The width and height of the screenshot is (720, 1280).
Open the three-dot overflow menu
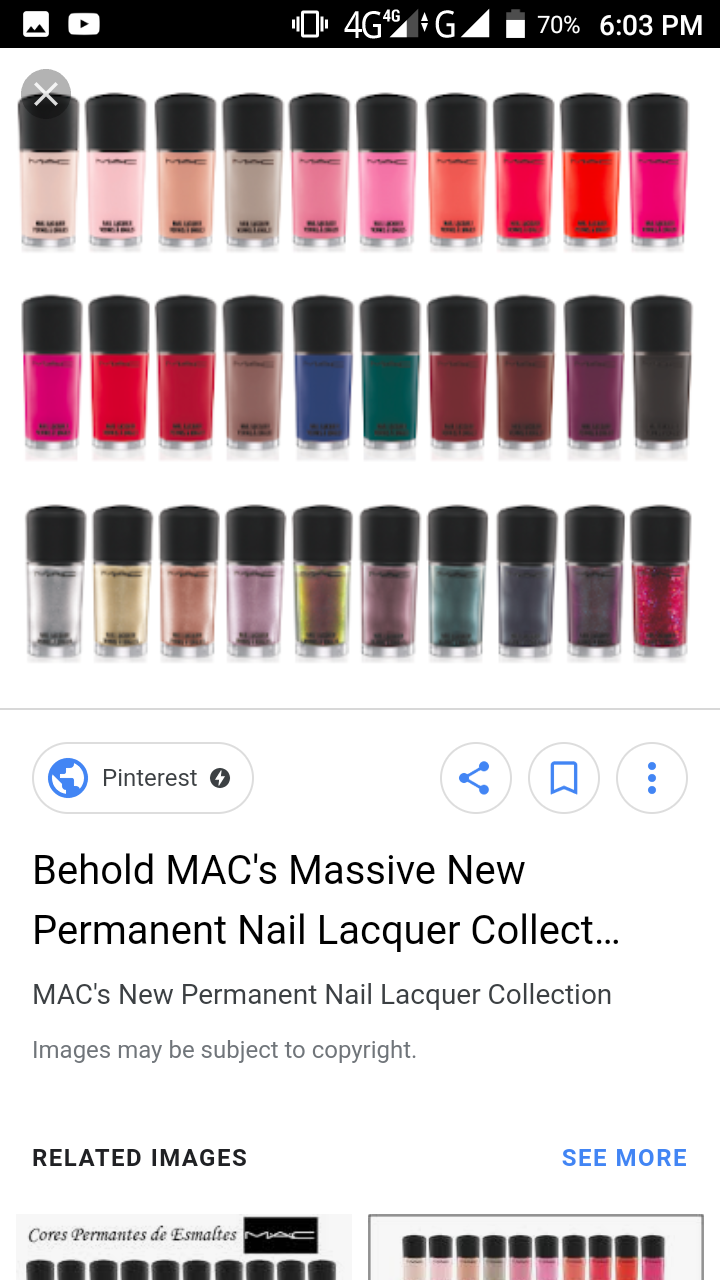point(651,778)
